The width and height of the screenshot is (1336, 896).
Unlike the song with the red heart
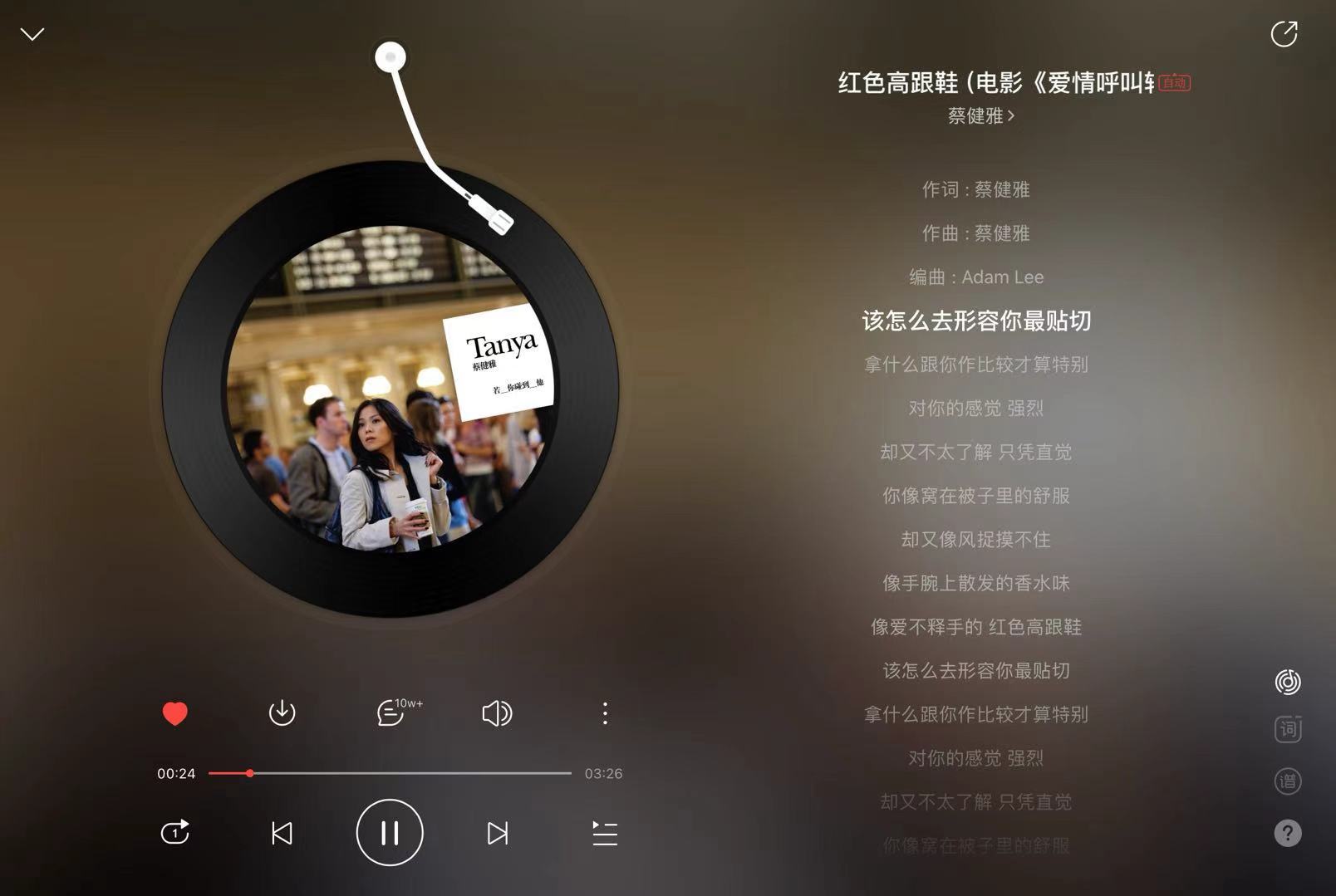click(175, 713)
